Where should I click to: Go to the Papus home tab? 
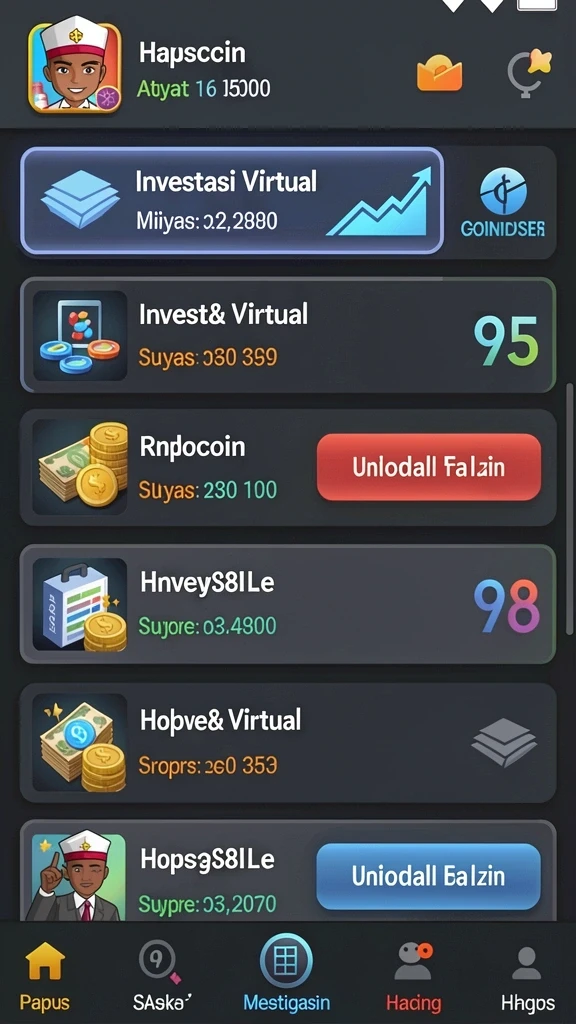click(x=44, y=977)
